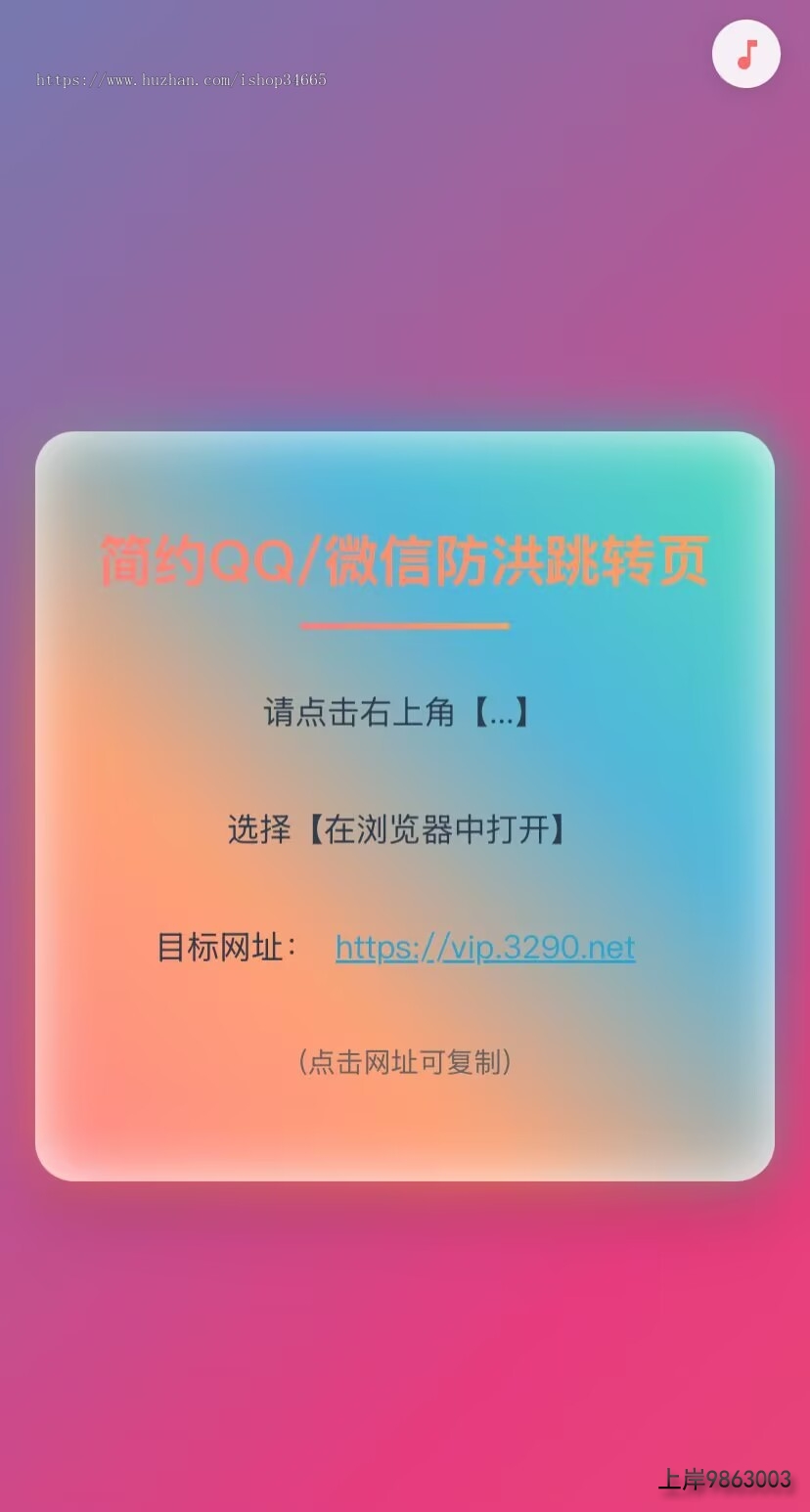810x1512 pixels.
Task: Click the orange divider under the title
Action: coord(405,627)
